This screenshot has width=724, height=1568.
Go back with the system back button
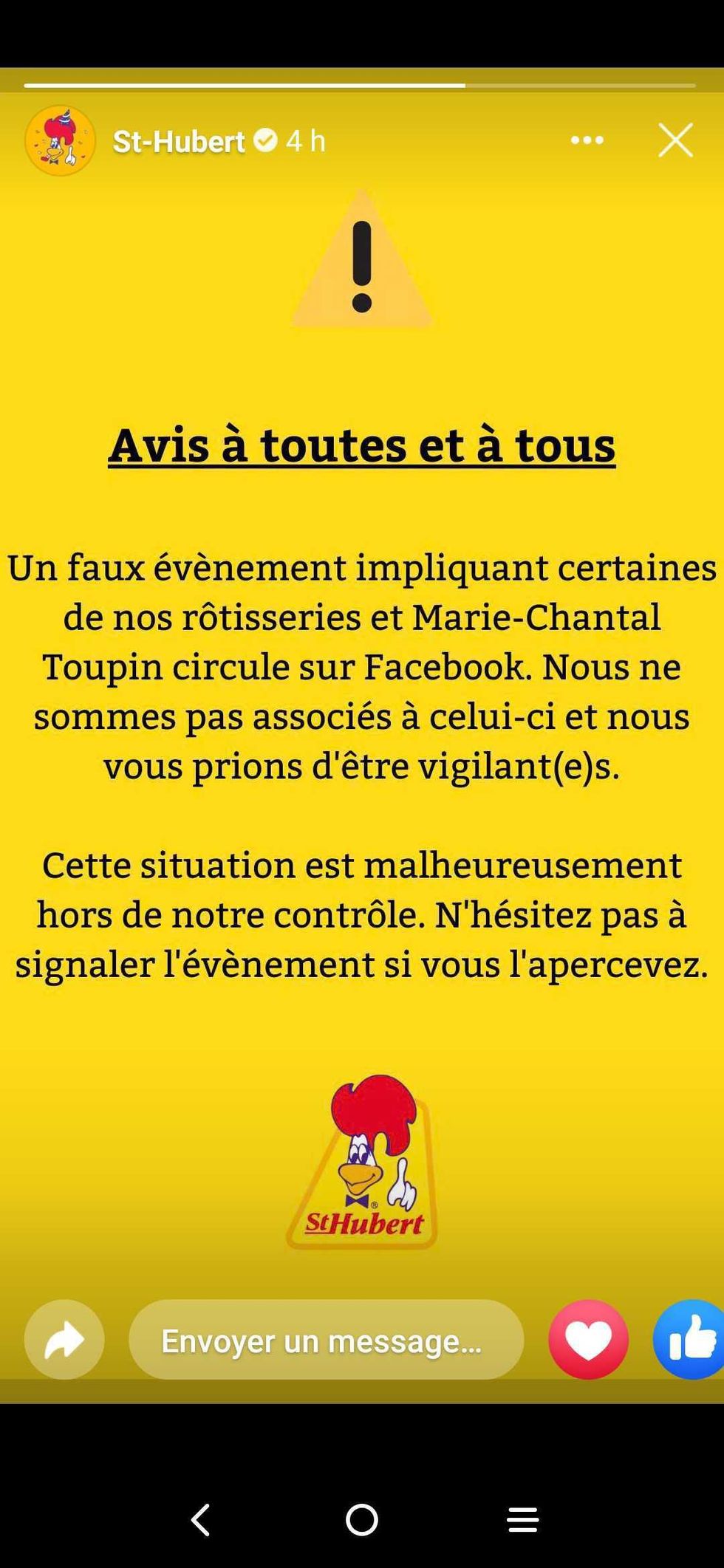coord(200,1520)
